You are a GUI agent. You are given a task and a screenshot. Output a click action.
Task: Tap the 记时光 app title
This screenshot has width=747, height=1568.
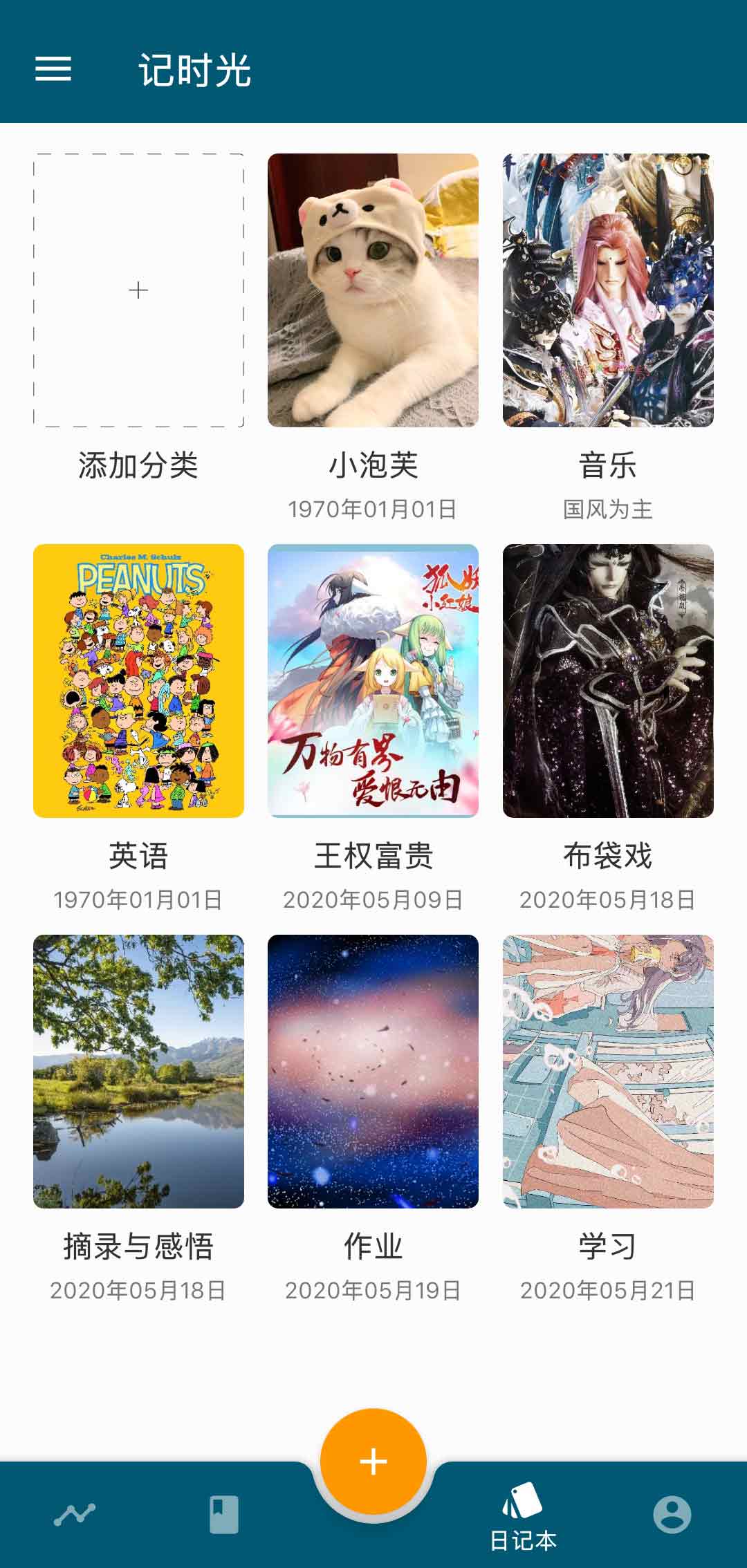click(x=195, y=69)
